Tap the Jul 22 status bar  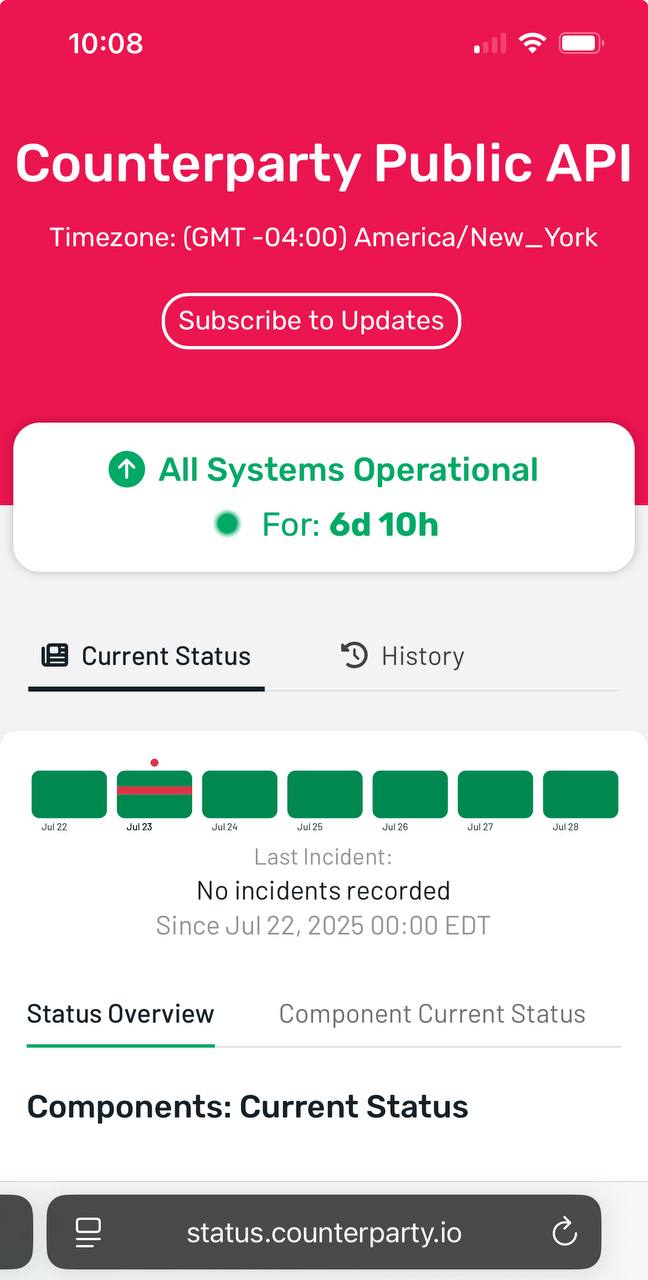[x=69, y=794]
